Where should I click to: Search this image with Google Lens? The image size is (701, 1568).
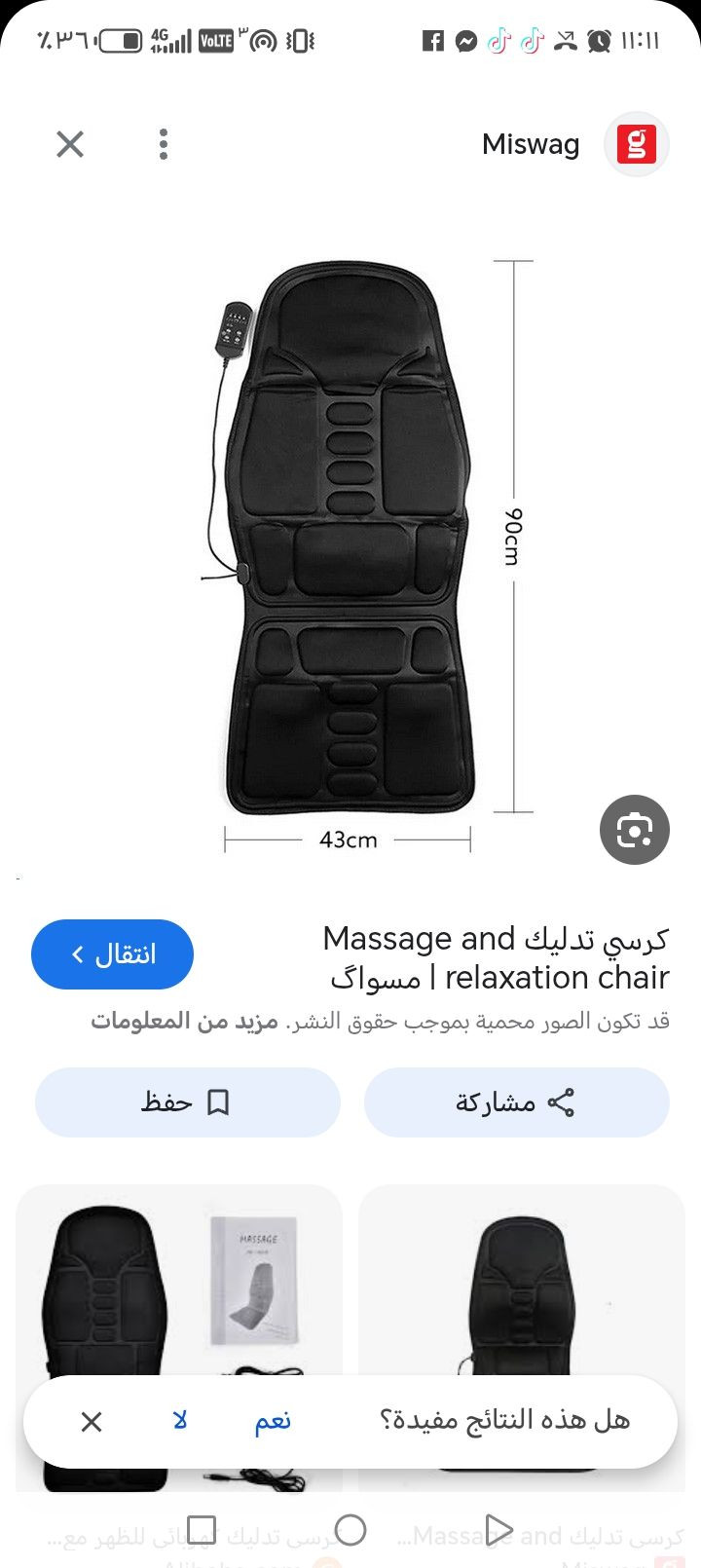point(634,830)
